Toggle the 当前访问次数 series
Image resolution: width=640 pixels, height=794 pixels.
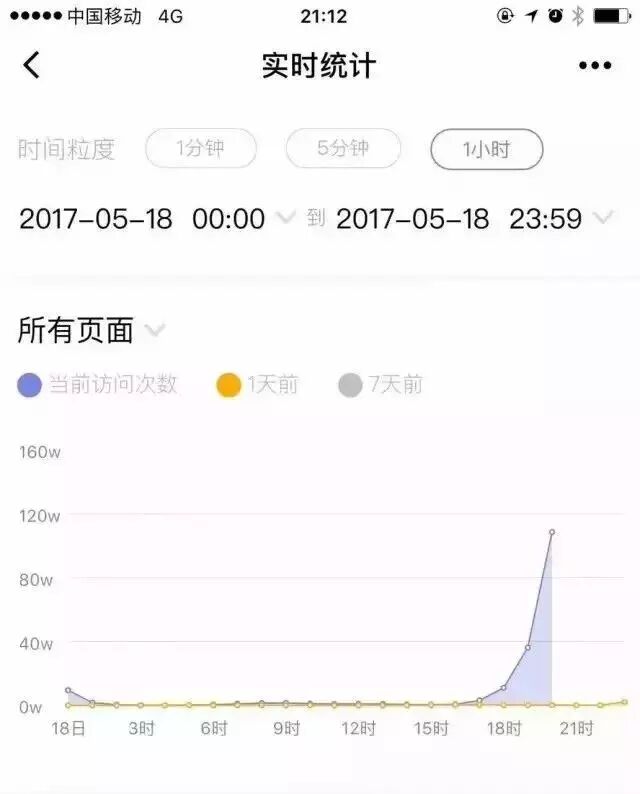click(98, 384)
